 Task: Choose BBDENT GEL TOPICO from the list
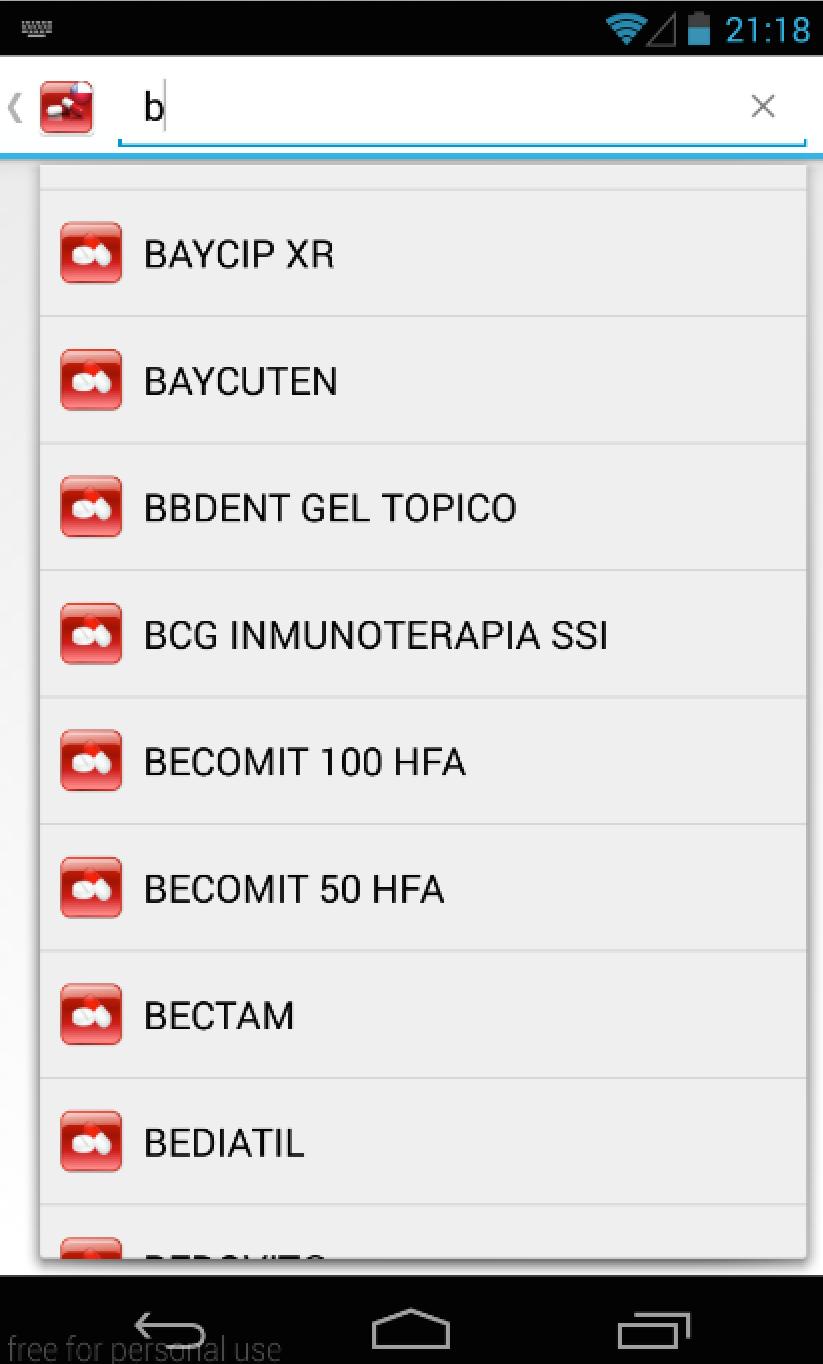click(422, 508)
